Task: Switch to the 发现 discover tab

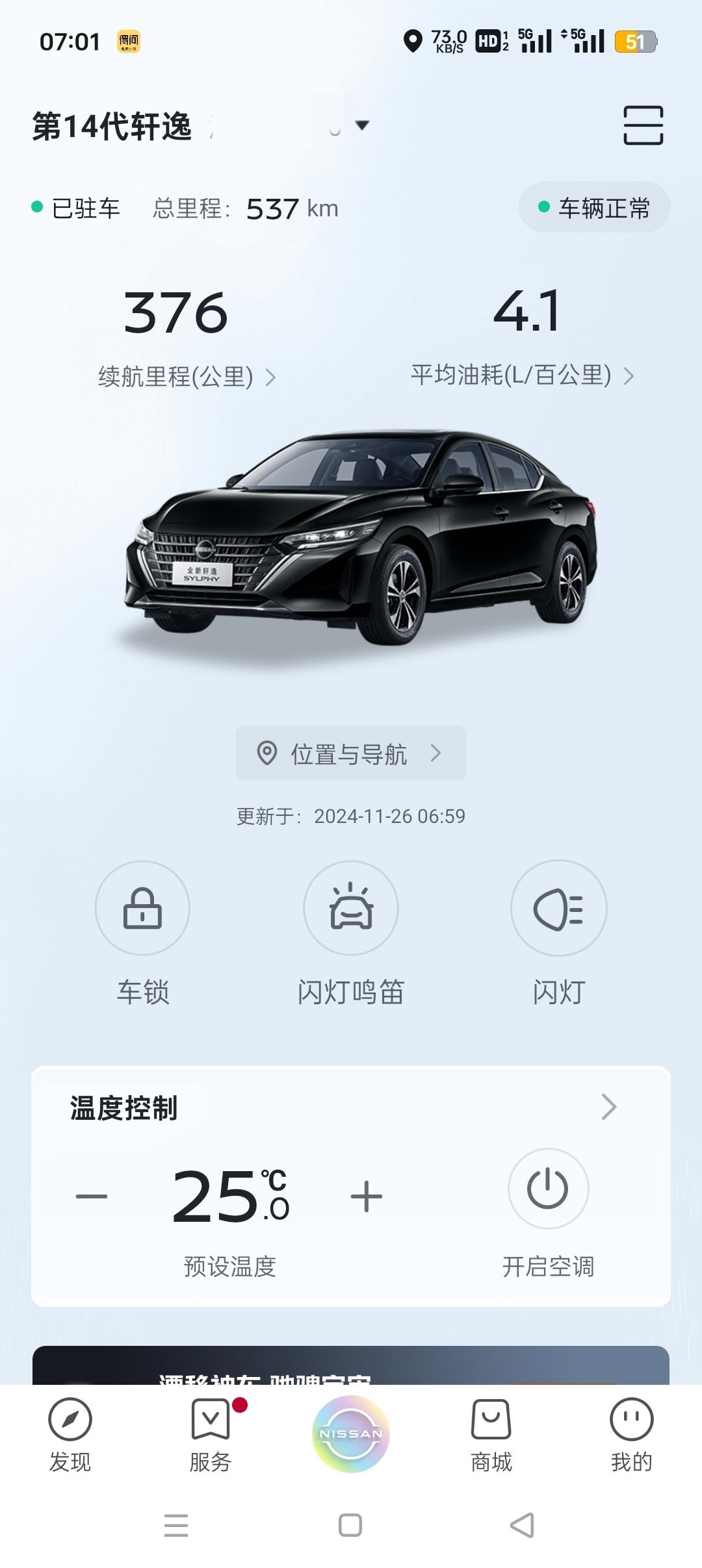Action: click(70, 1435)
